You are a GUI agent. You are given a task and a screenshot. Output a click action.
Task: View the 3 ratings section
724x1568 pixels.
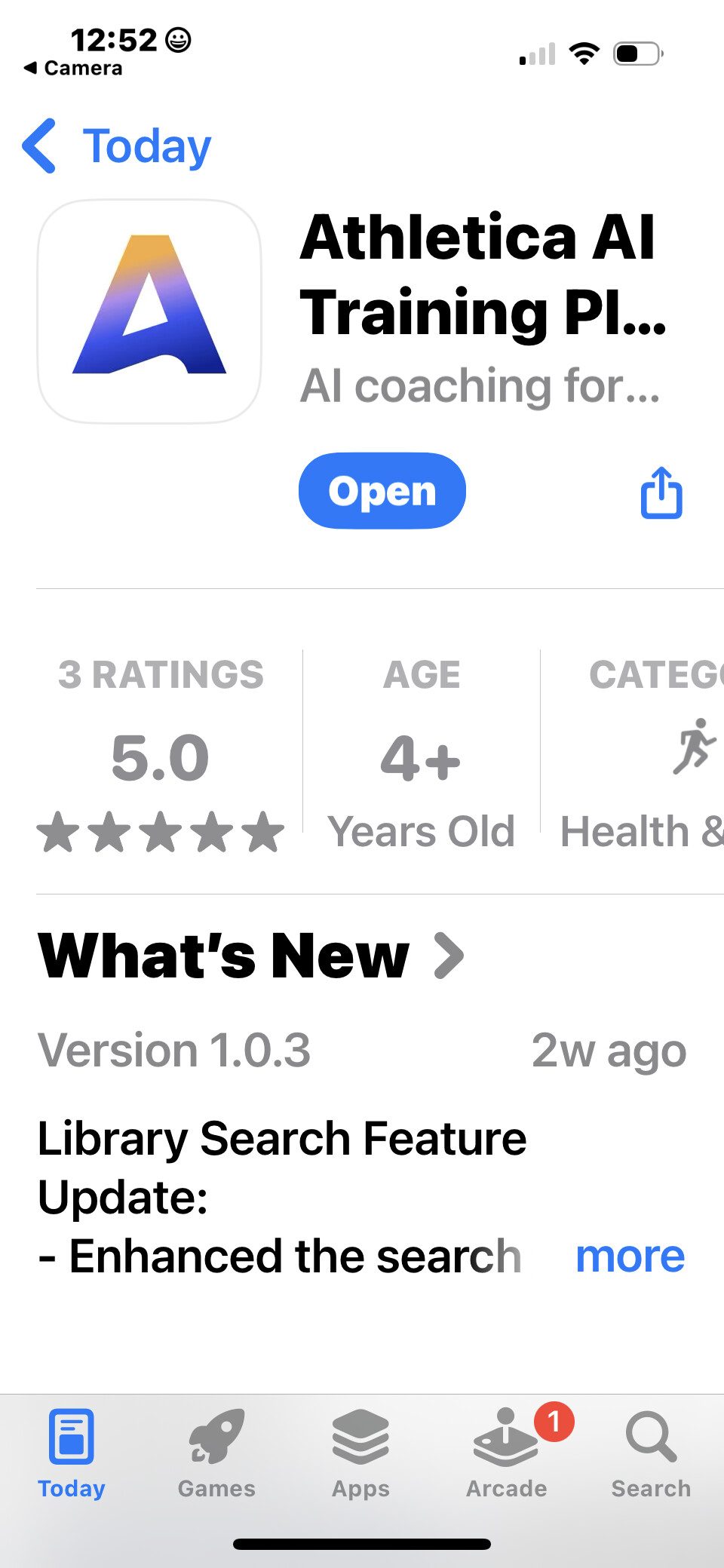tap(161, 754)
